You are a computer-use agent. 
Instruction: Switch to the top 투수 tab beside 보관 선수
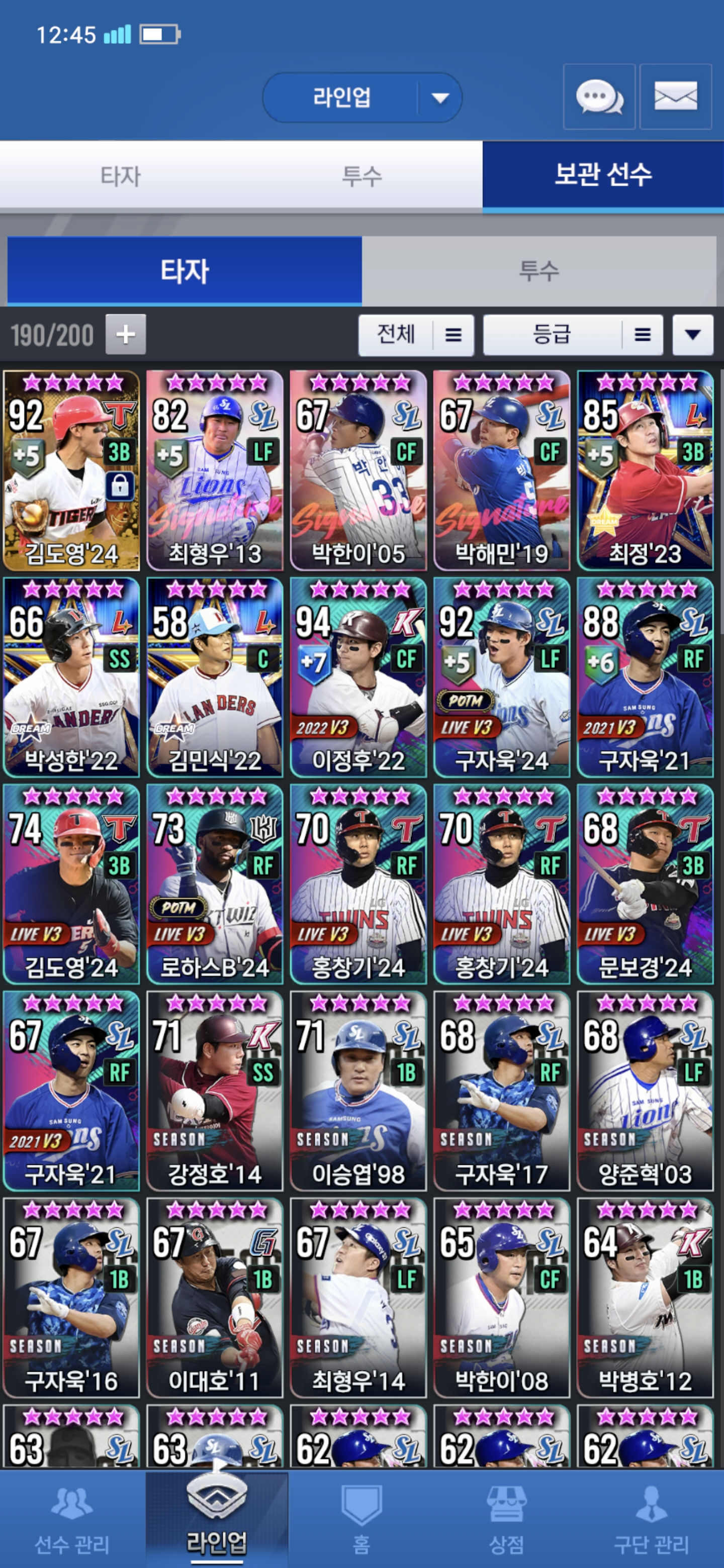pos(361,176)
